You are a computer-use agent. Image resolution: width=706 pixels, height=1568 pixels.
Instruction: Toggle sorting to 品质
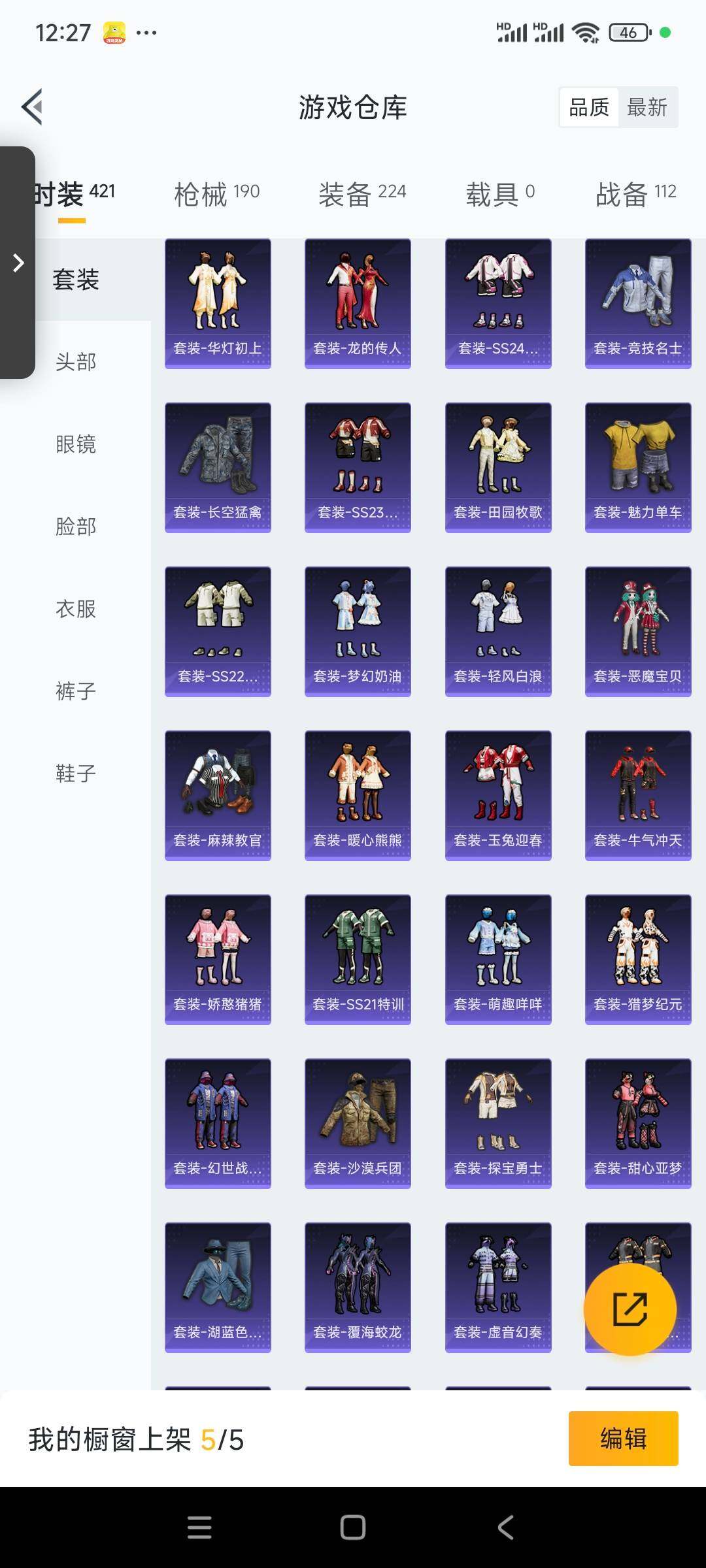pos(588,106)
